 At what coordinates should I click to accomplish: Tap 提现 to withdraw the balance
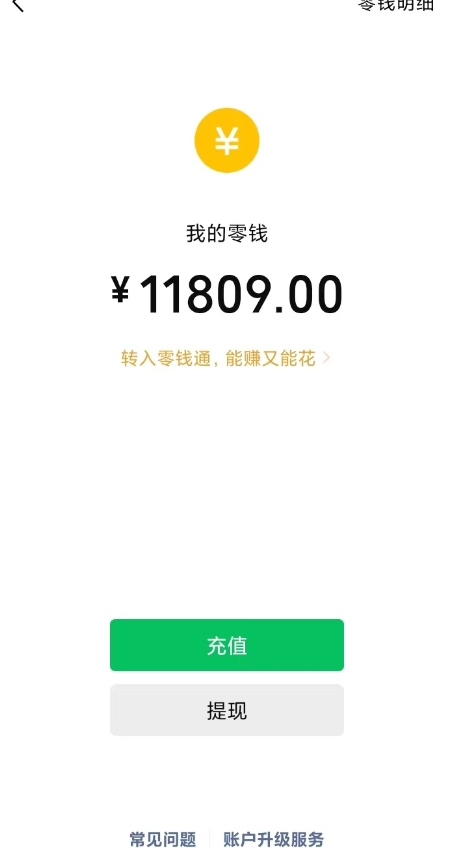pyautogui.click(x=227, y=710)
